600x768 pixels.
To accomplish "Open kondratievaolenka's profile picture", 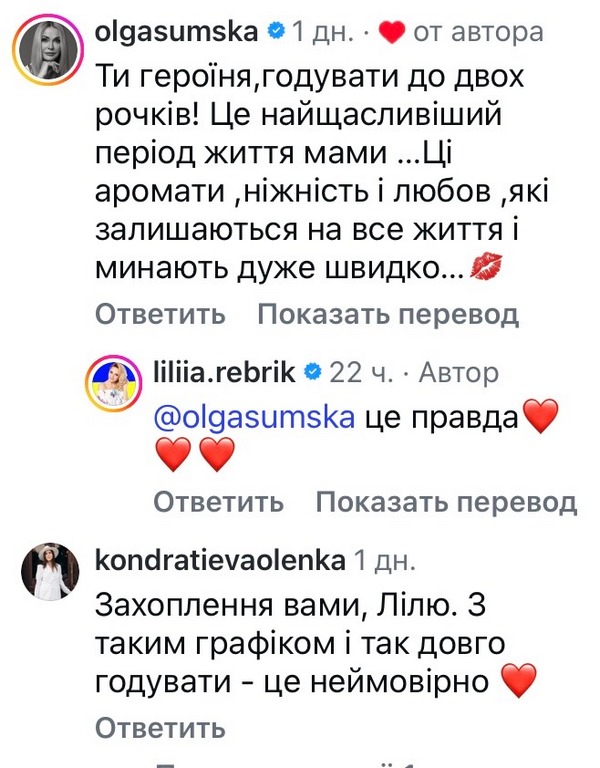I will tap(46, 575).
